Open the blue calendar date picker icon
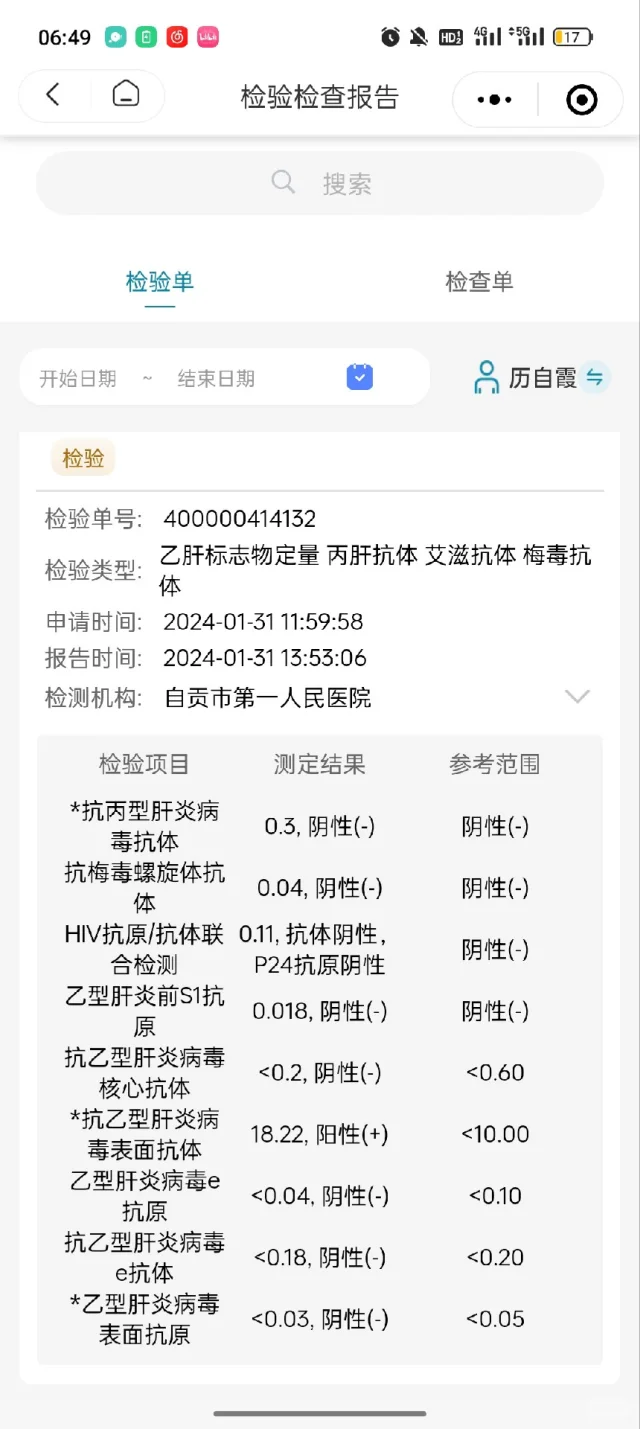640x1429 pixels. (360, 377)
